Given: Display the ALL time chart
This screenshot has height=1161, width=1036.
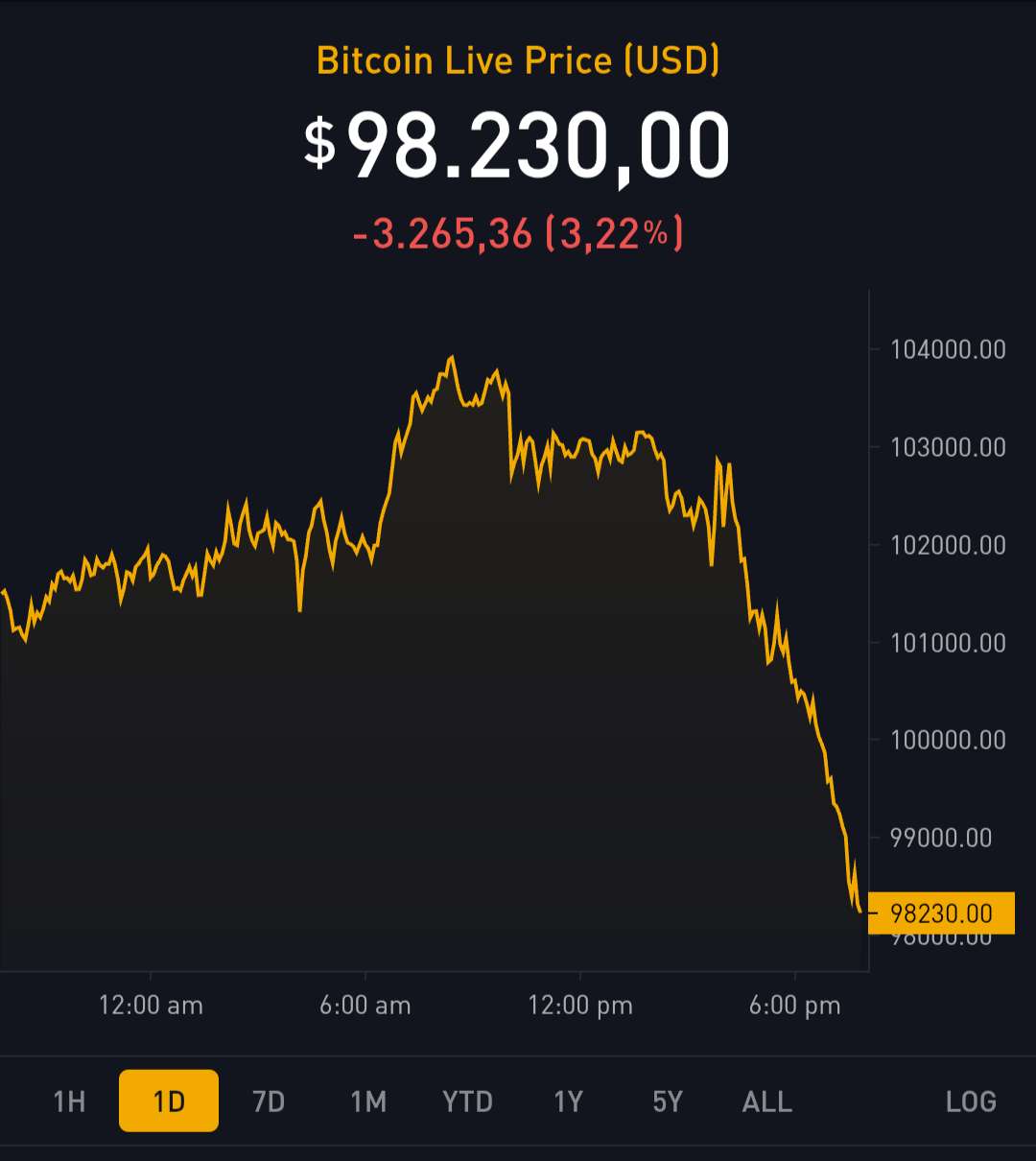Looking at the screenshot, I should click(x=767, y=1101).
